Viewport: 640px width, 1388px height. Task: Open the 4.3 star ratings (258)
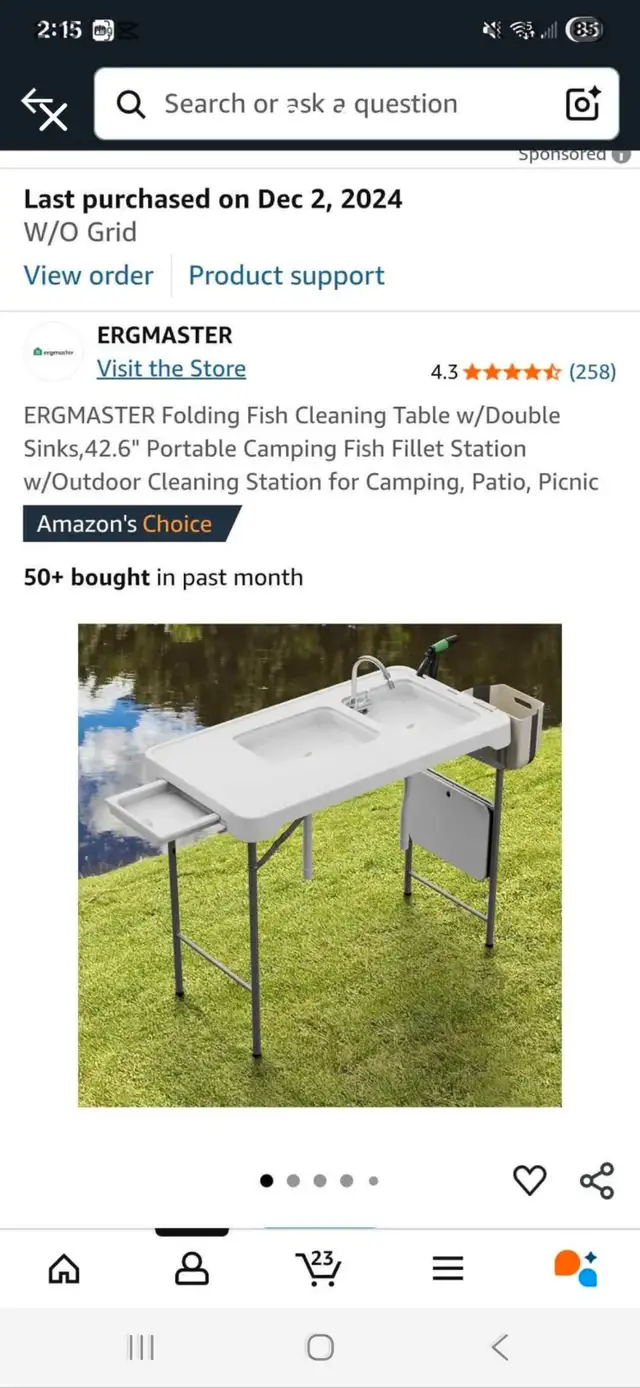[x=523, y=372]
